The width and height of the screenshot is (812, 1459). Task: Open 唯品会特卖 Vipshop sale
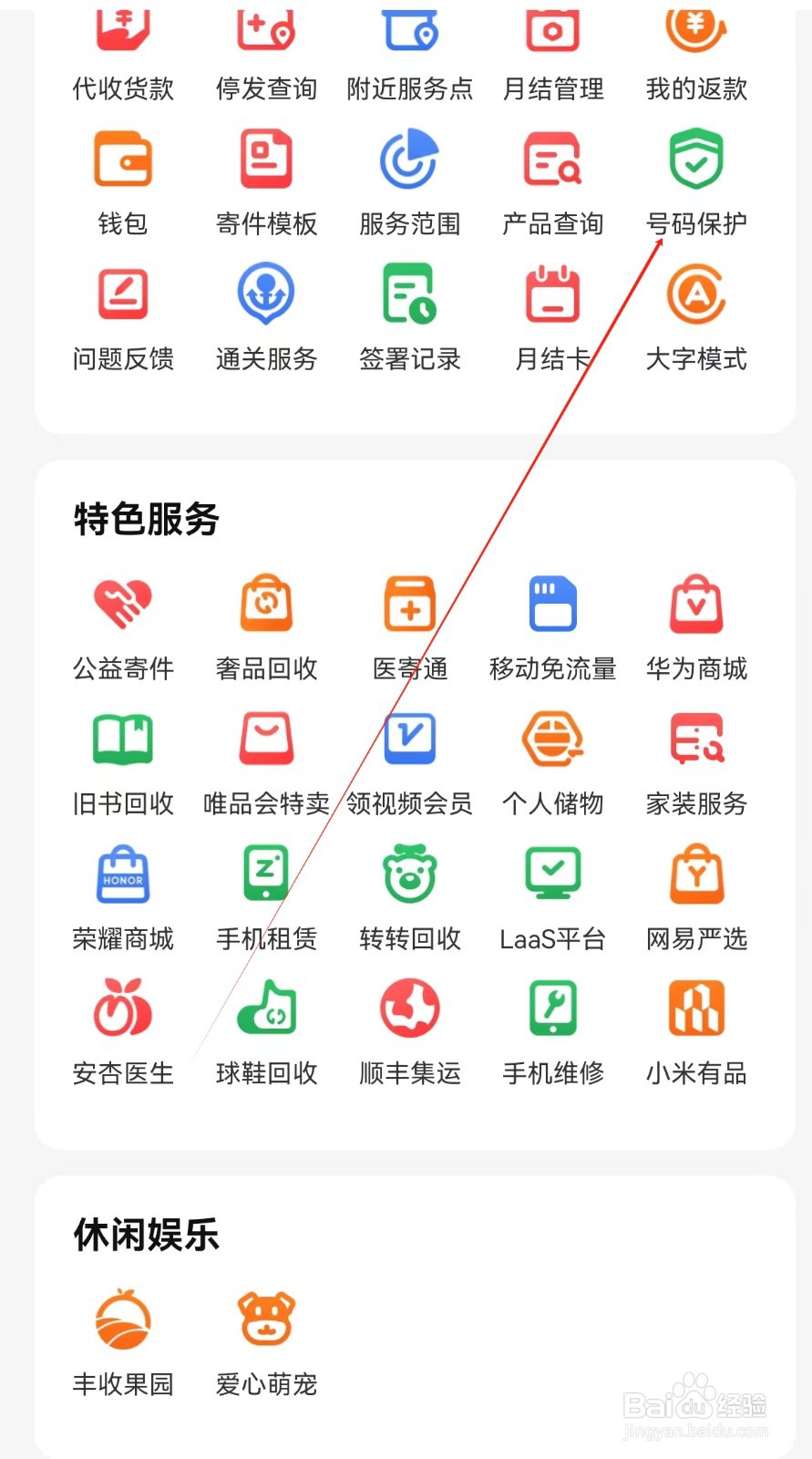266,762
